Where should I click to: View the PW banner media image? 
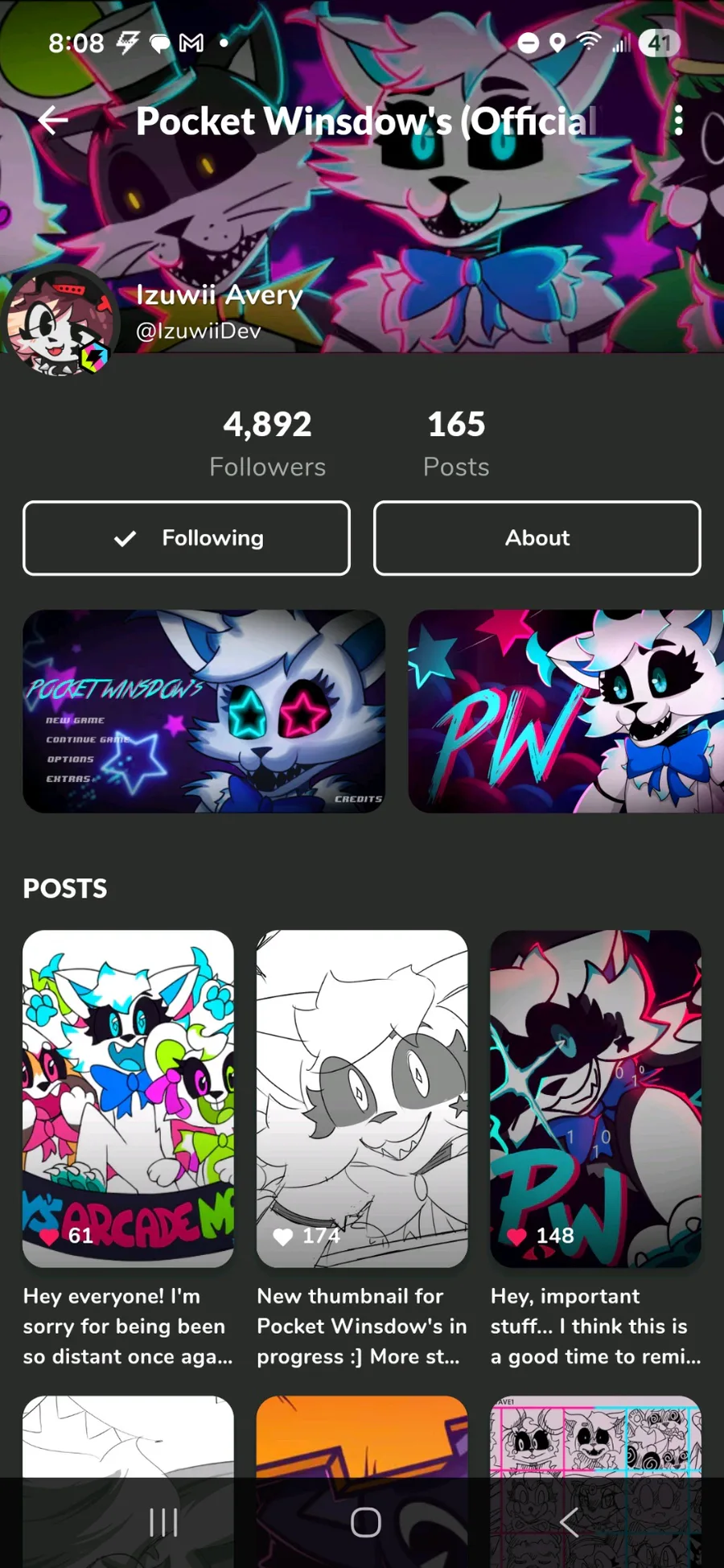pos(566,711)
